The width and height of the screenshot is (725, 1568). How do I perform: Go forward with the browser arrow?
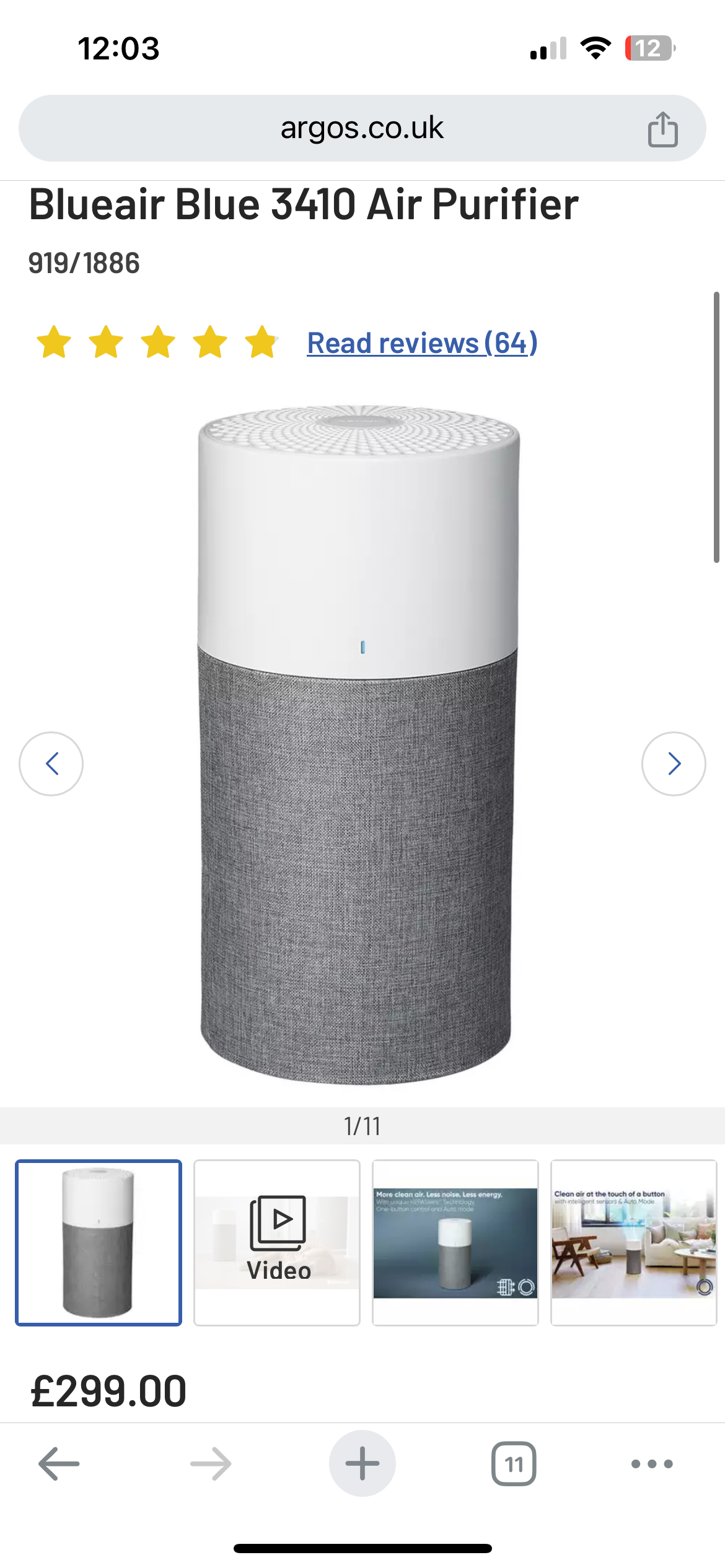click(211, 1464)
